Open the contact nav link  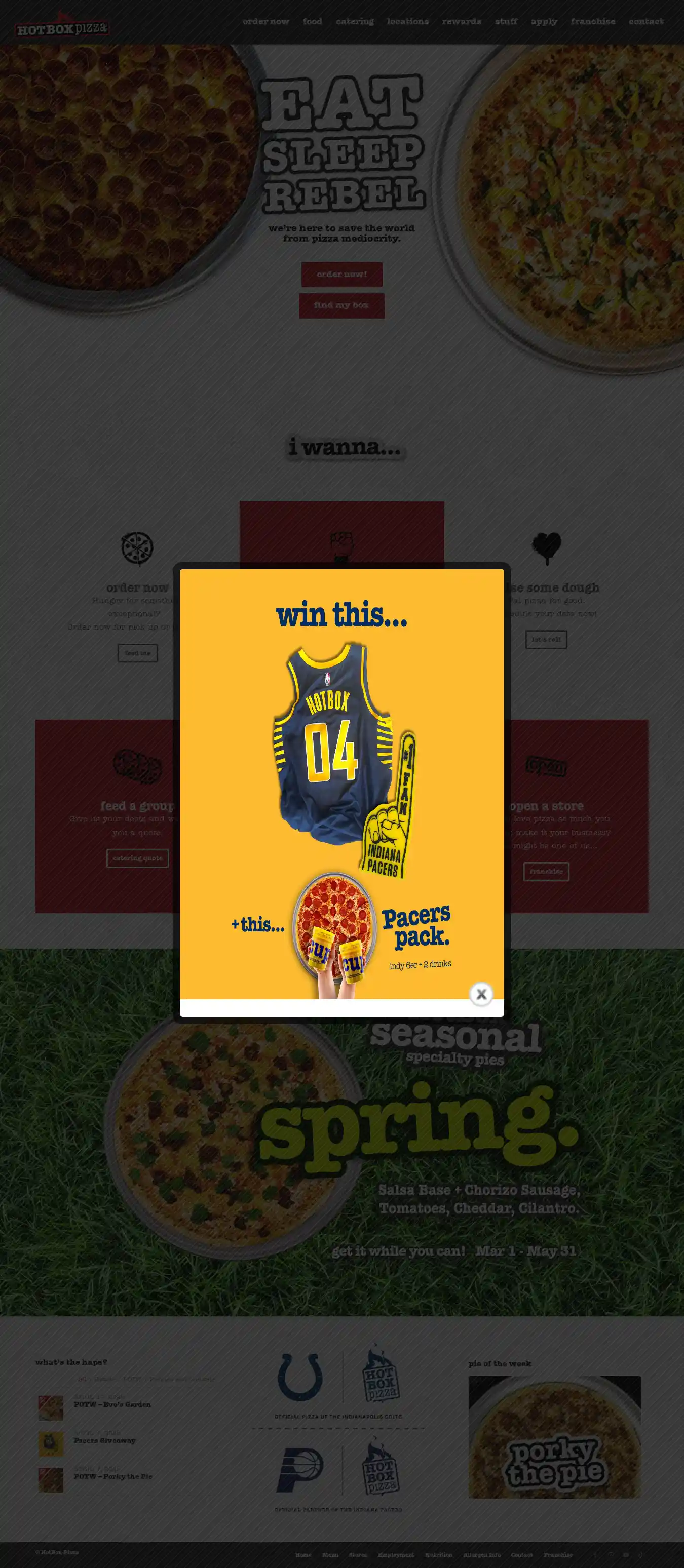coord(645,21)
